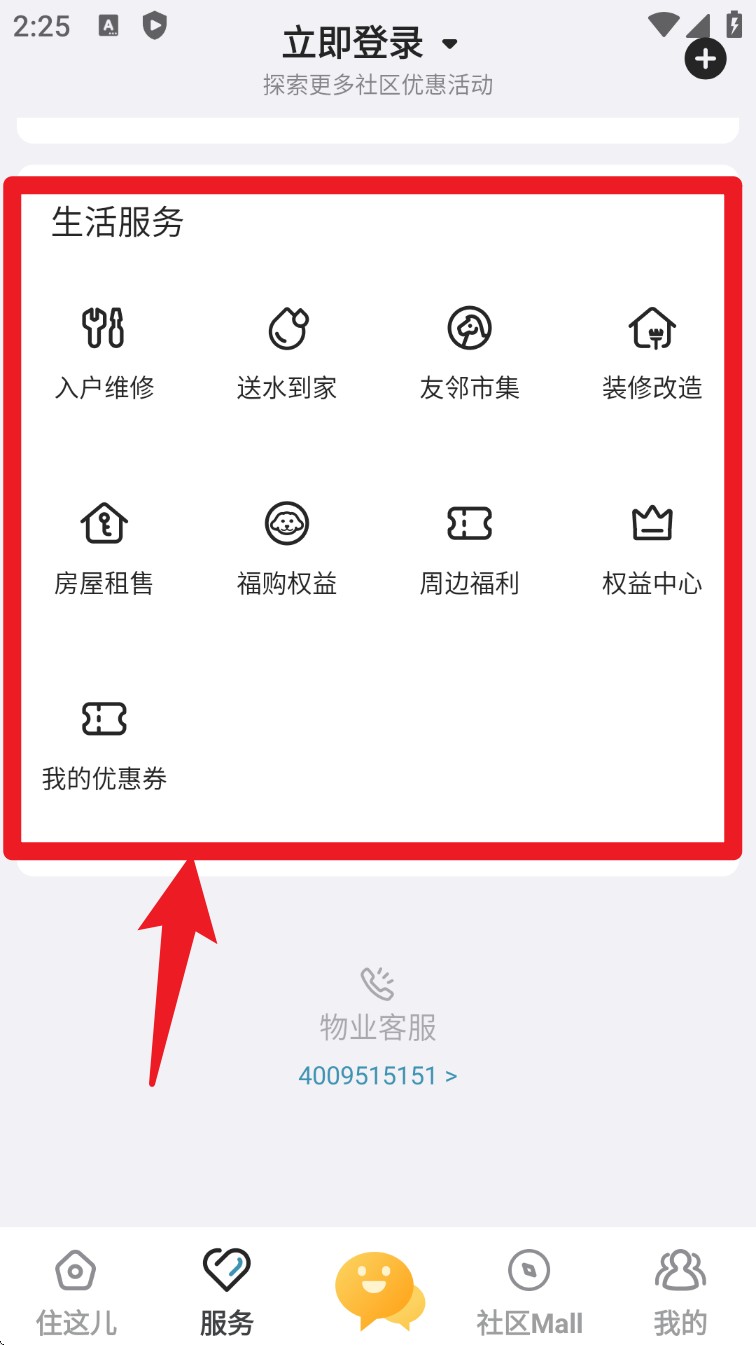Open 房屋租售
This screenshot has width=756, height=1345.
click(x=104, y=547)
